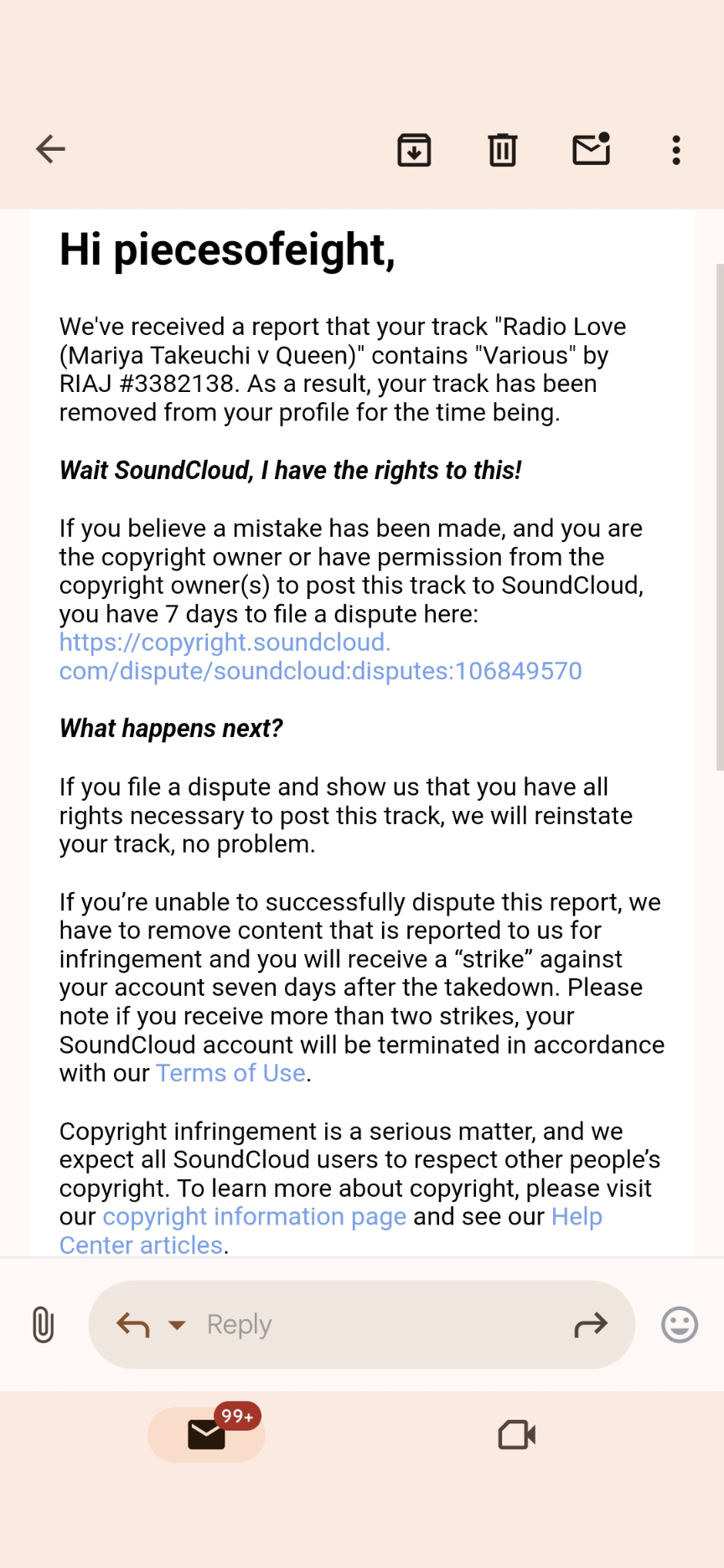This screenshot has width=724, height=1568.
Task: Open the overflow menu
Action: coord(676,150)
